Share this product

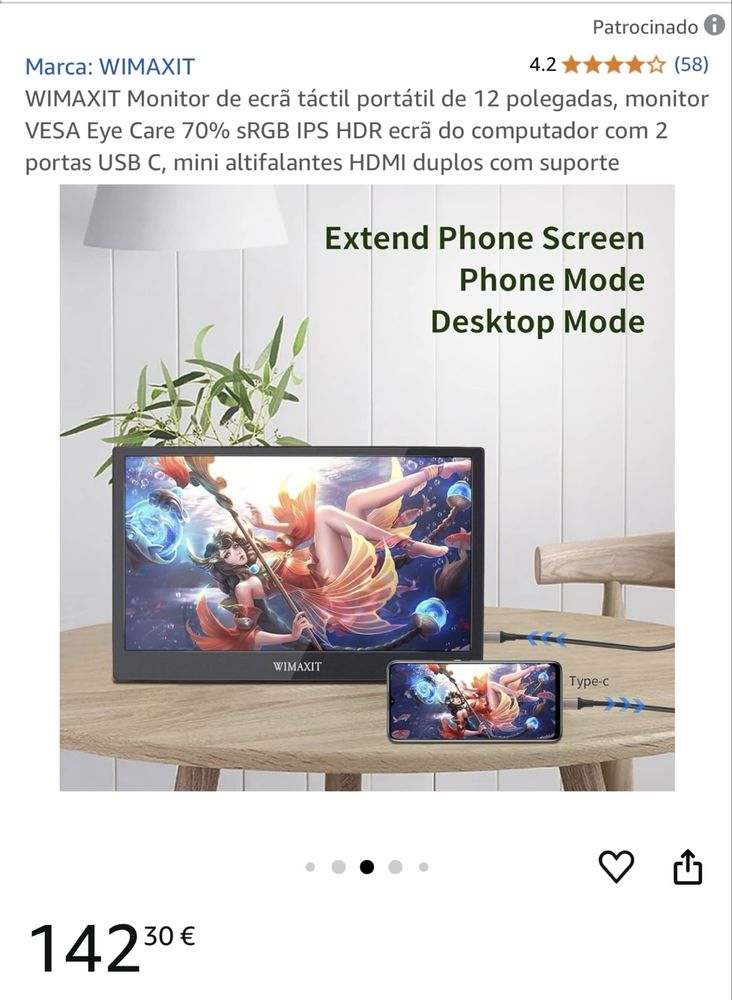tap(688, 867)
